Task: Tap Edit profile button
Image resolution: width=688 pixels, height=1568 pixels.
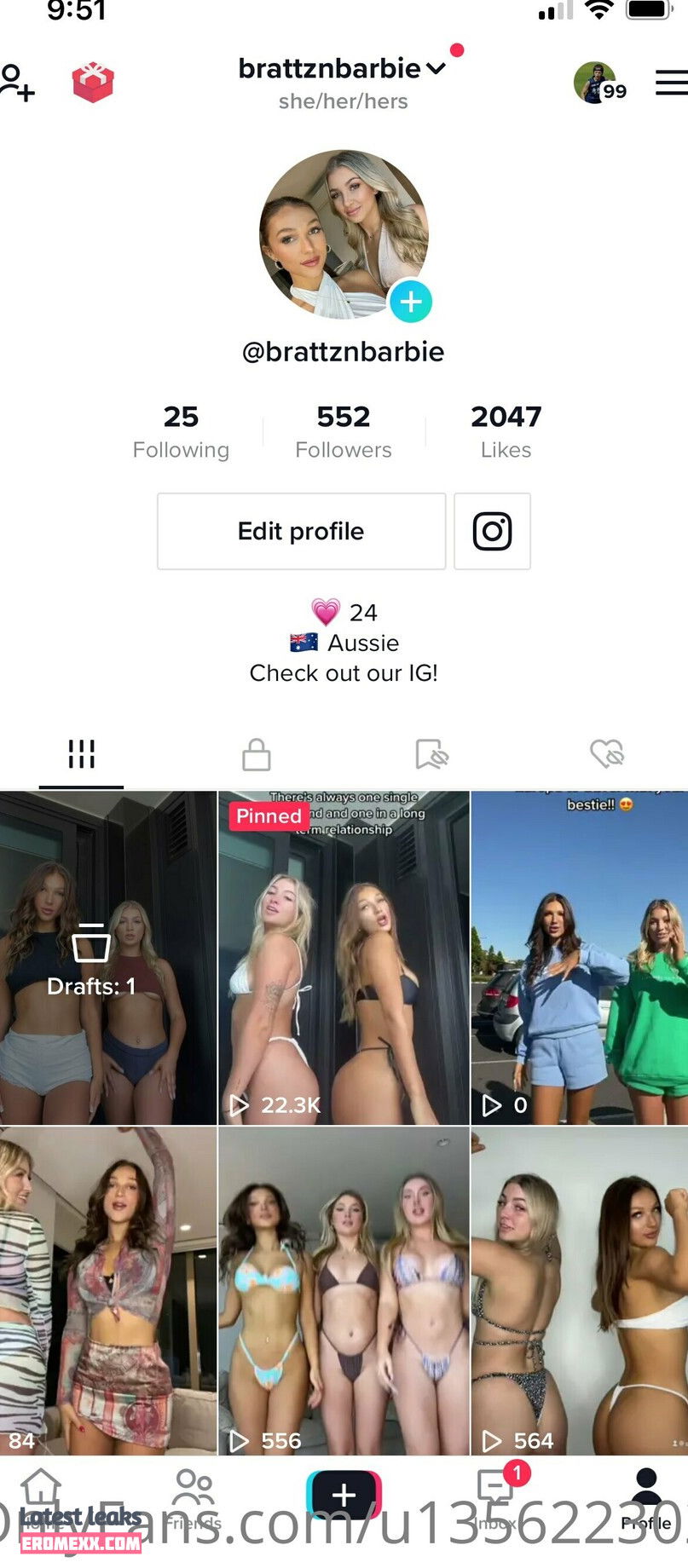Action: pyautogui.click(x=301, y=531)
